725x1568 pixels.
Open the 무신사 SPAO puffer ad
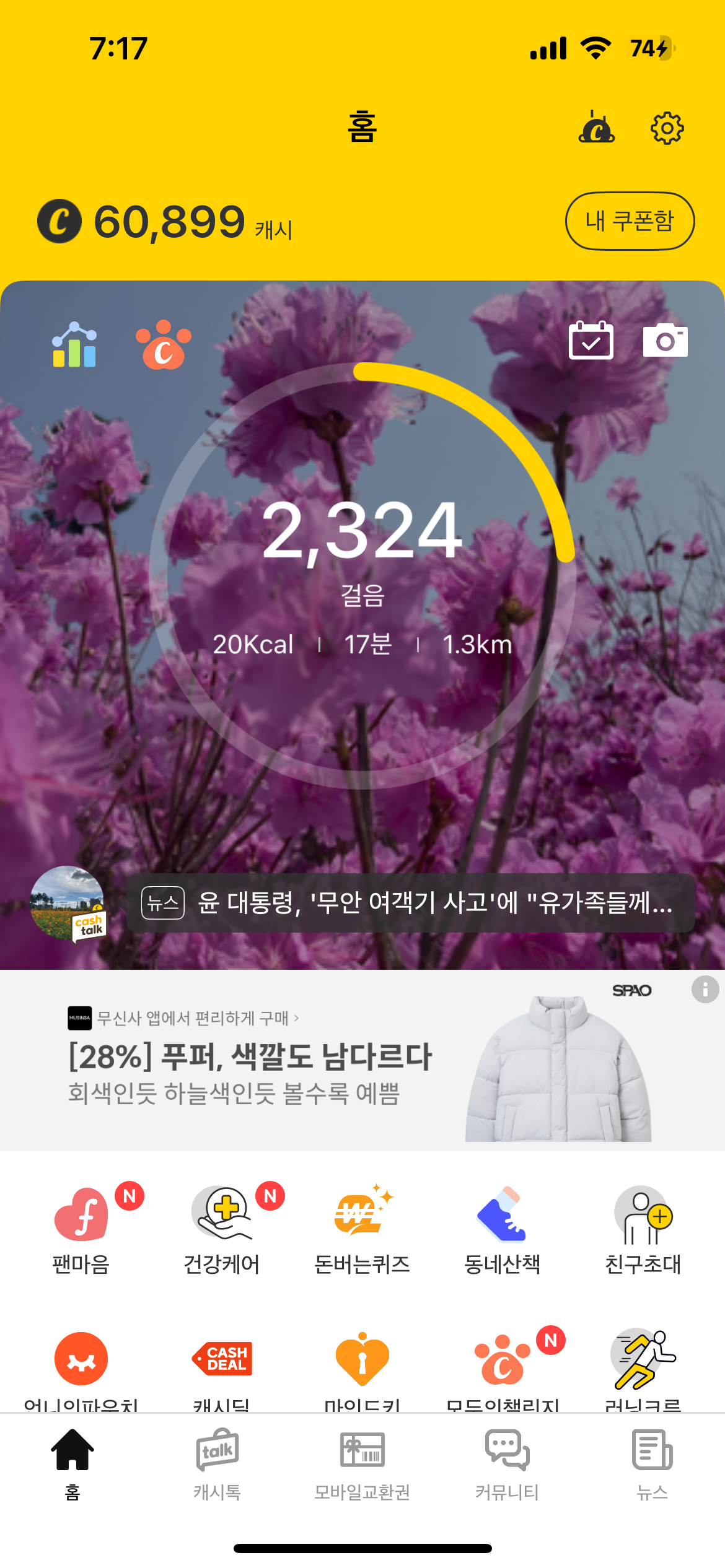[362, 1061]
